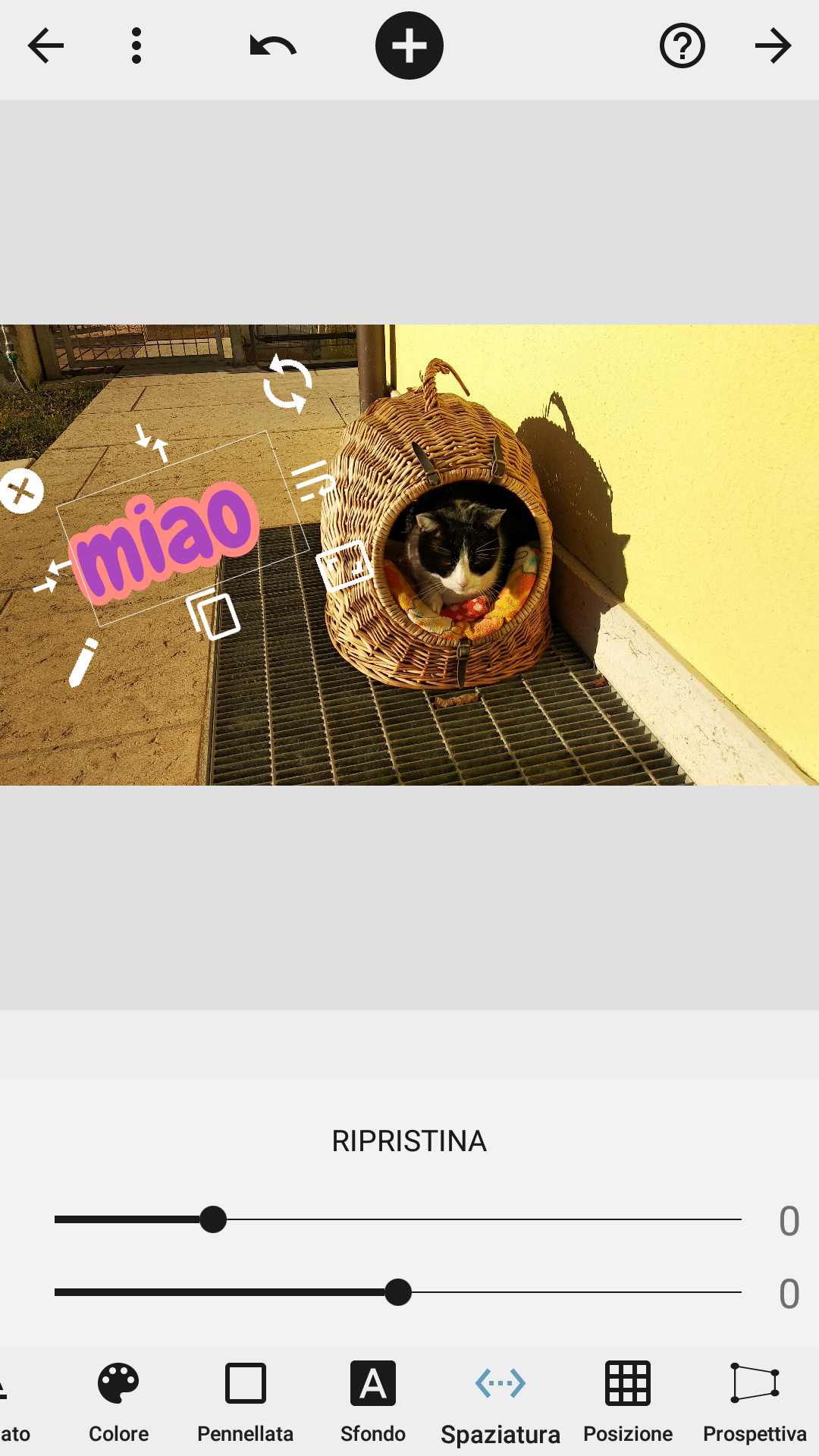Delete the miao text with X handle
Image resolution: width=819 pixels, height=1456 pixels.
[21, 491]
